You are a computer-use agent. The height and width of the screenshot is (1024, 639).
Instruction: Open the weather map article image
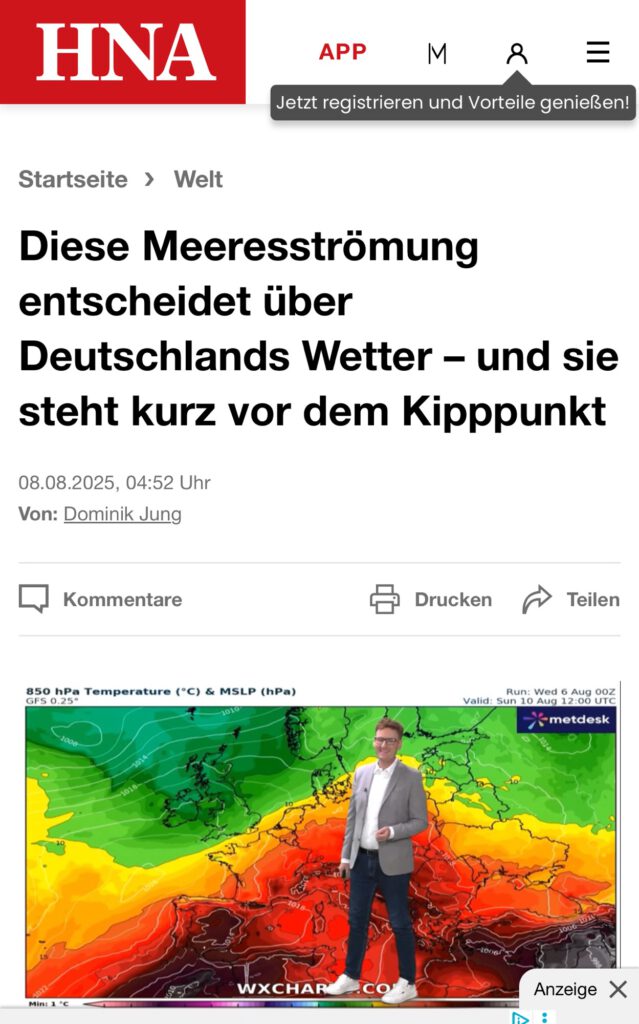[320, 840]
